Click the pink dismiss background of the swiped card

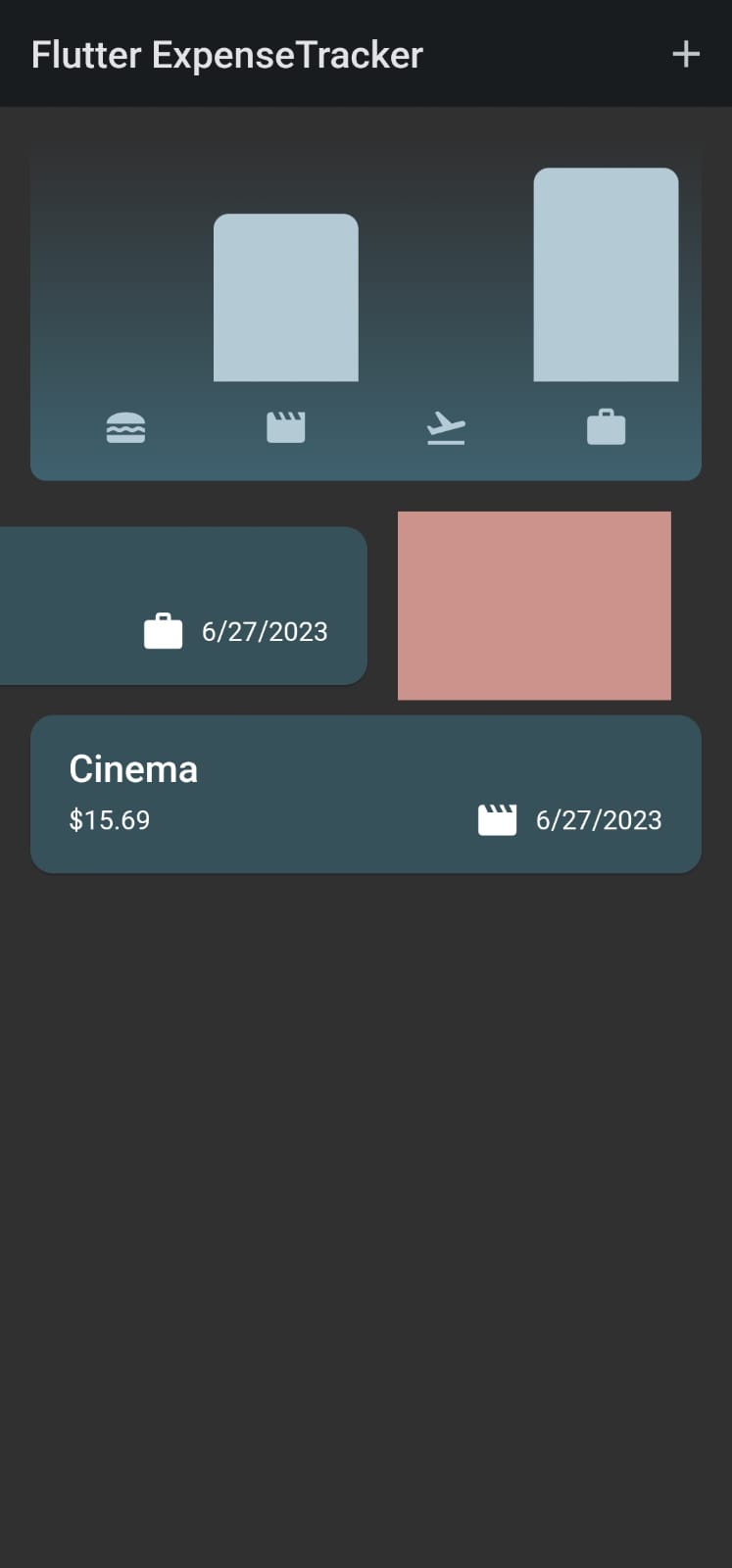click(534, 606)
